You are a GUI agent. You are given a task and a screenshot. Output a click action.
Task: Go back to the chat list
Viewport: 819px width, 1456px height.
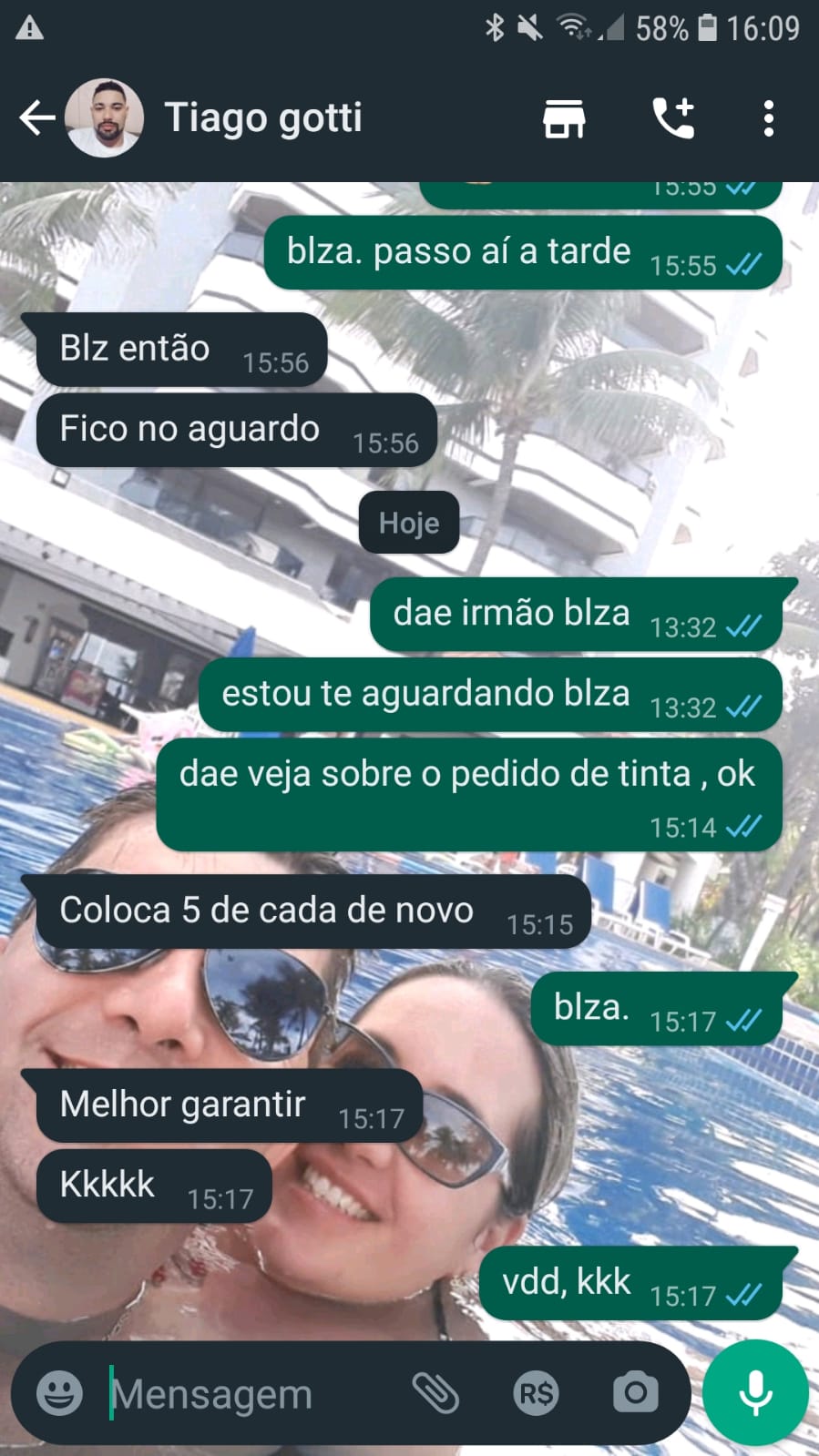tap(36, 118)
